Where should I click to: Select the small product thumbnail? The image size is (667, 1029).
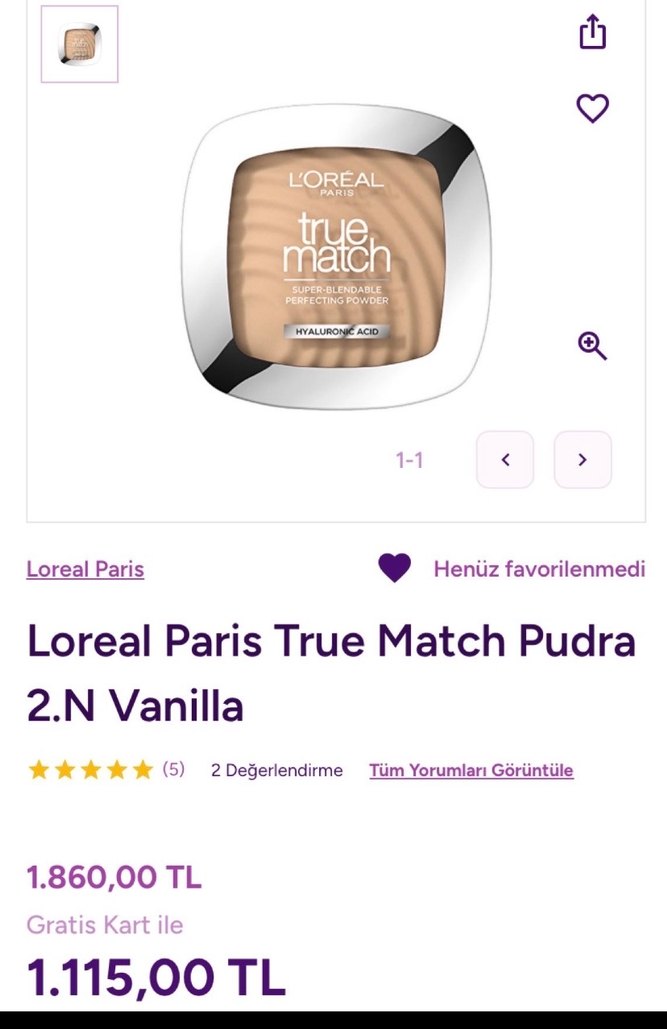[79, 44]
